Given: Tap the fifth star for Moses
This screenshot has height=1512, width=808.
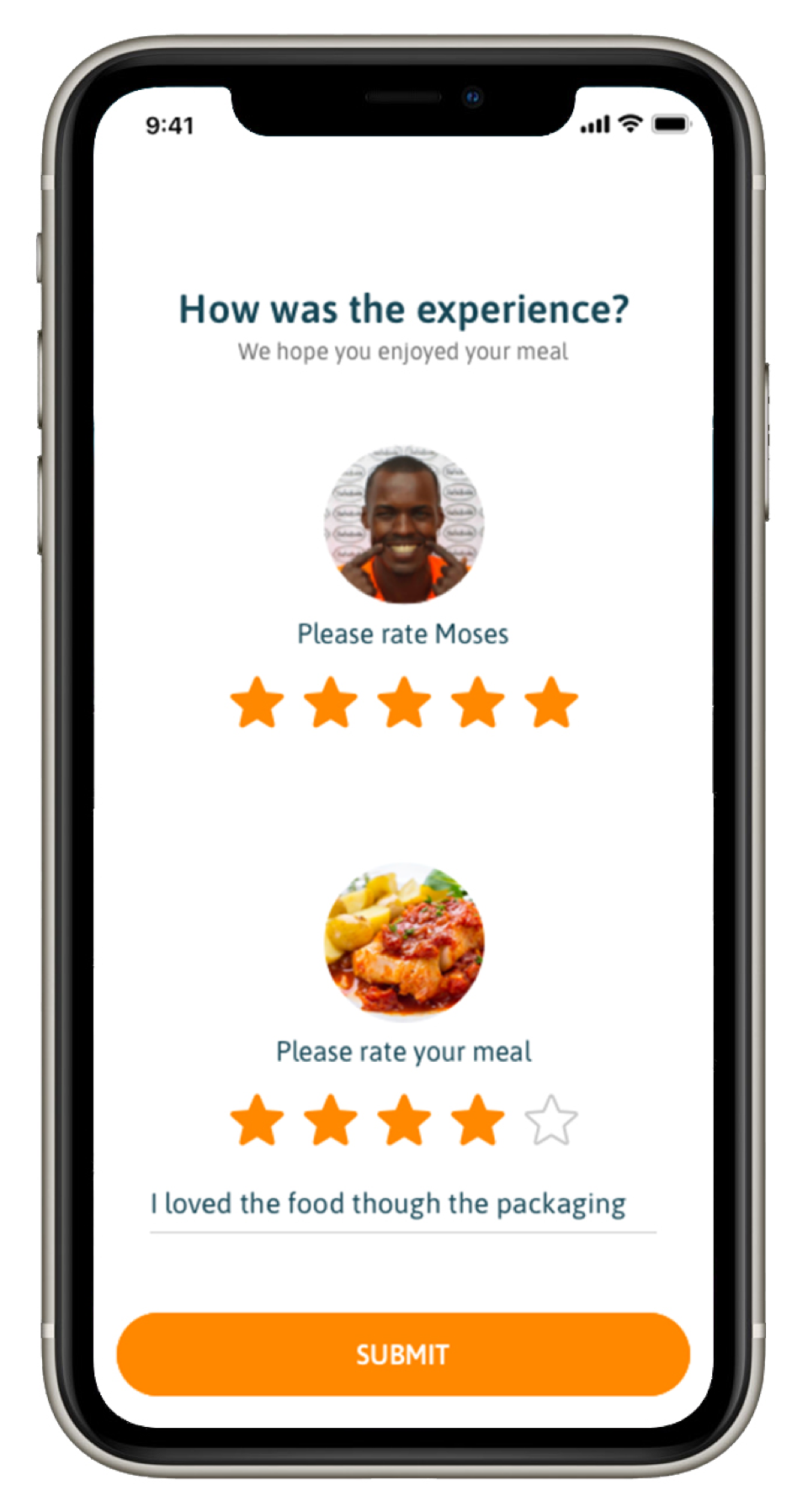Looking at the screenshot, I should 551,703.
